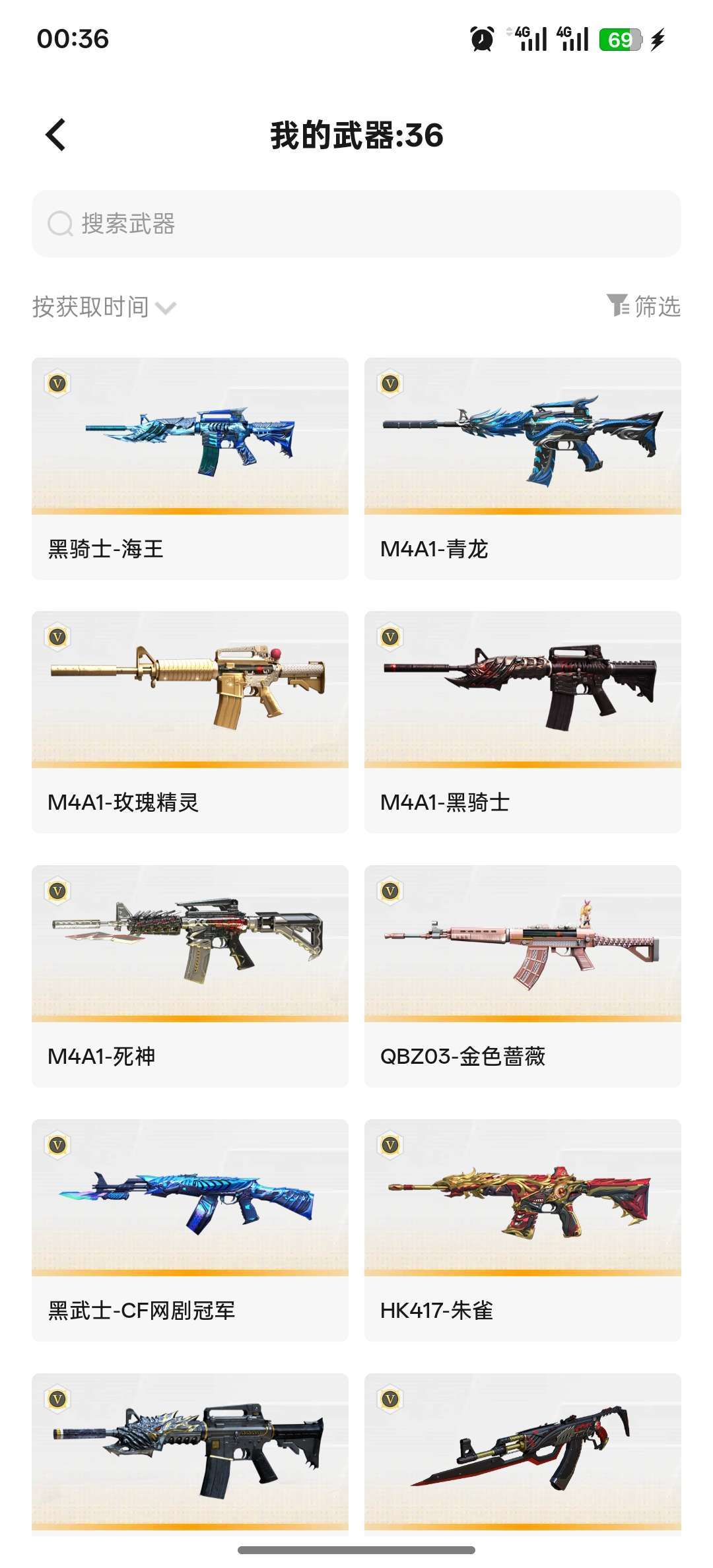Viewport: 713px width, 1568px height.
Task: View the M4A1-玫瑰精灵 weapon
Action: [x=190, y=722]
